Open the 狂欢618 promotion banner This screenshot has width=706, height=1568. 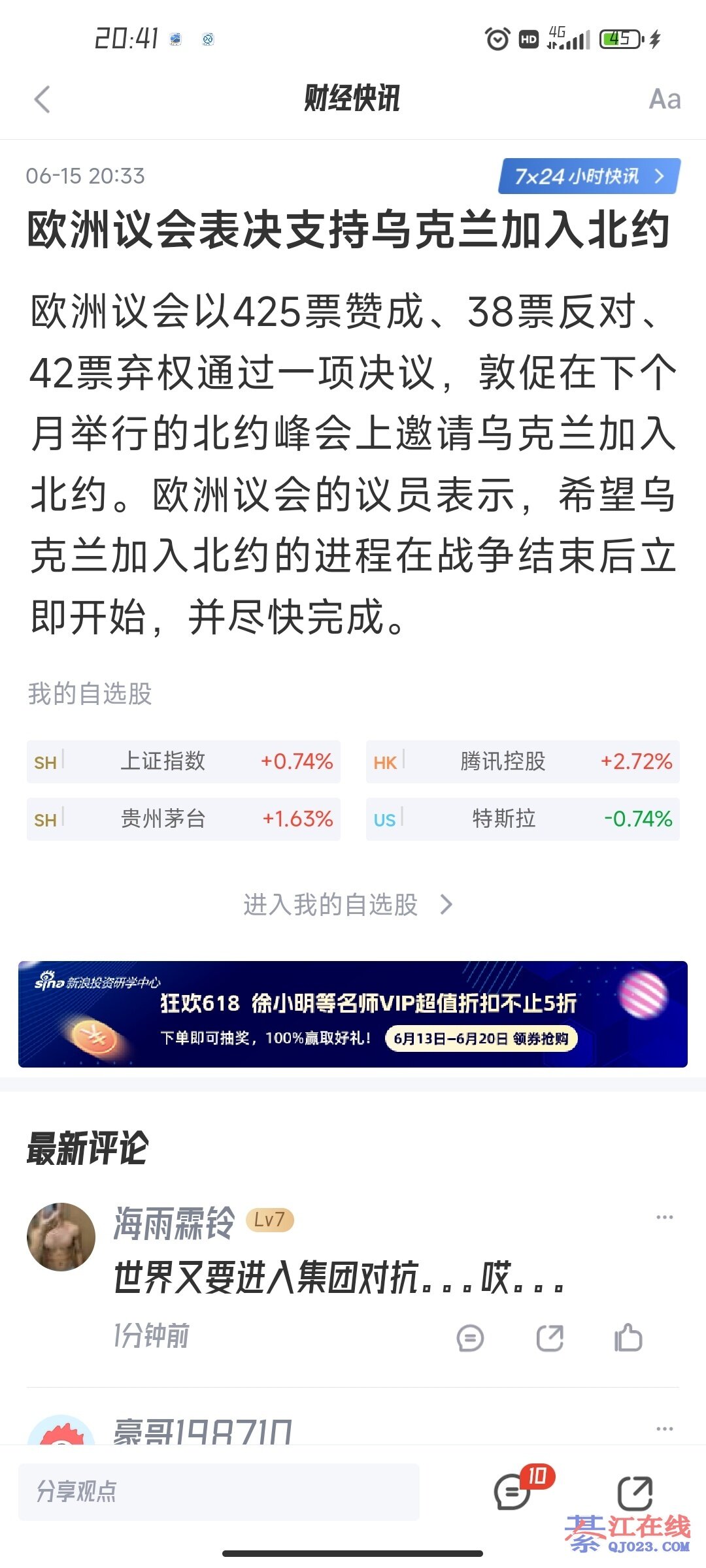(x=353, y=1014)
